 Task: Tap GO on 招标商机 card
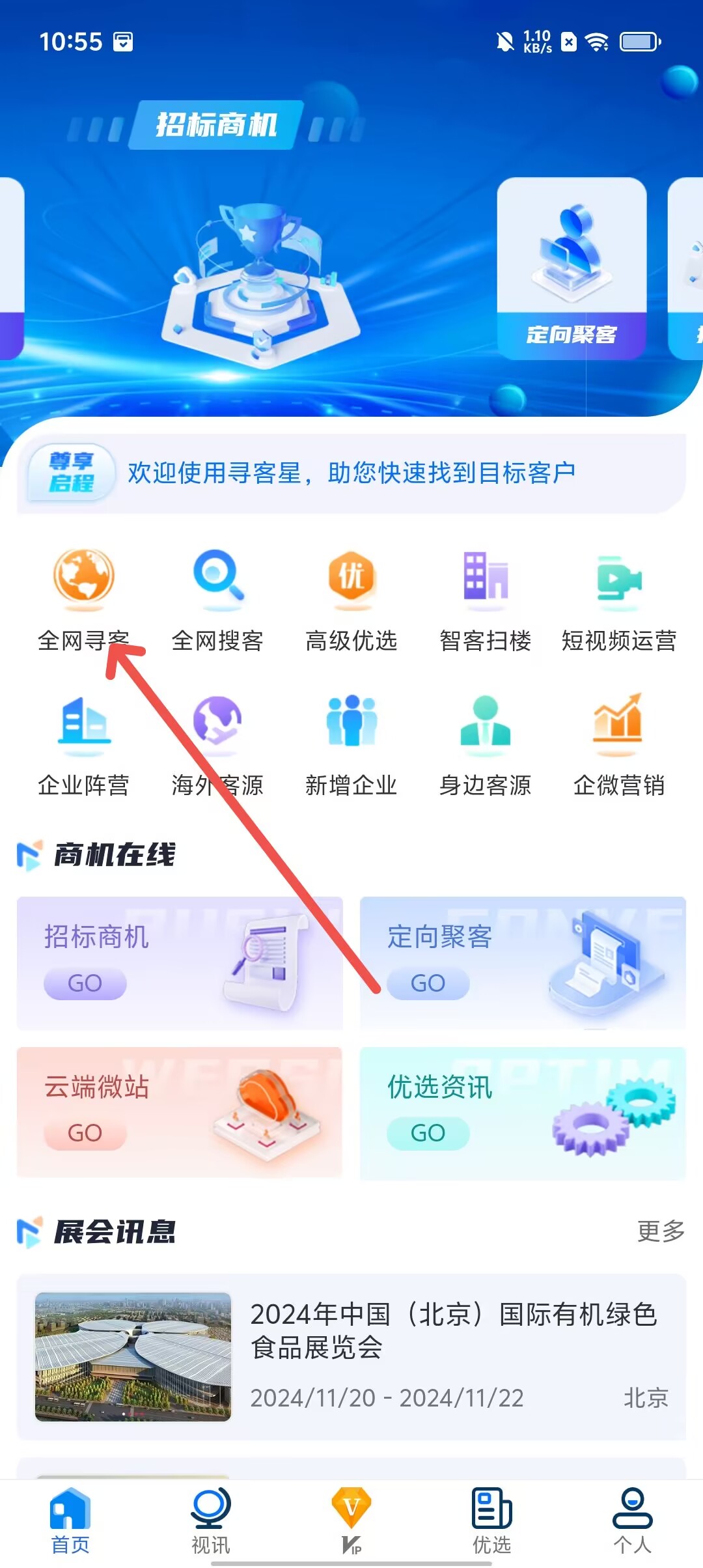pos(85,983)
